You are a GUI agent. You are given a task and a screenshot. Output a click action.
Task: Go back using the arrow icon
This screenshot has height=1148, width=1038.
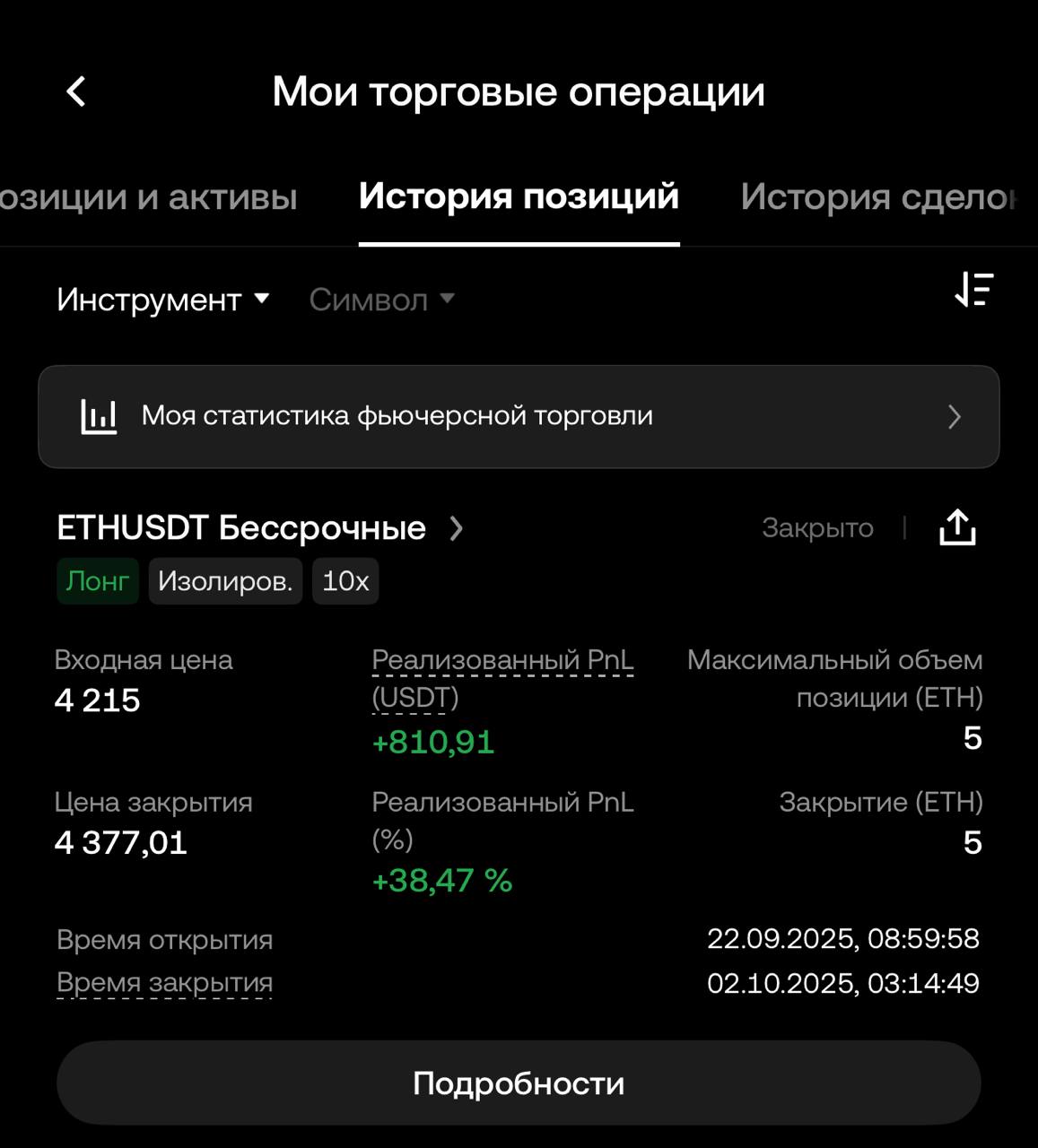(x=76, y=91)
